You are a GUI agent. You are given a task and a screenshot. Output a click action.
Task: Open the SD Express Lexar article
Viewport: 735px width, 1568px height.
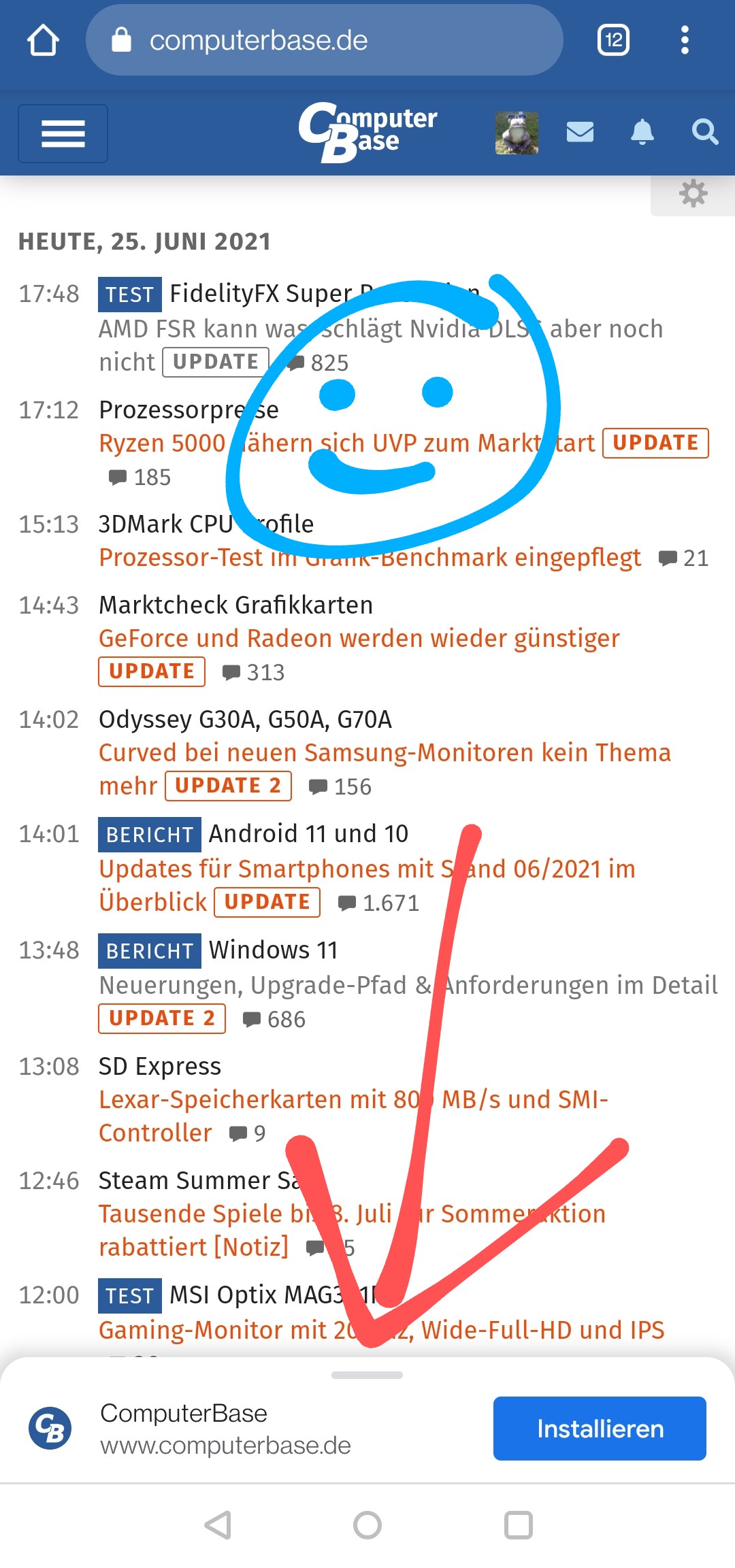click(x=353, y=1100)
